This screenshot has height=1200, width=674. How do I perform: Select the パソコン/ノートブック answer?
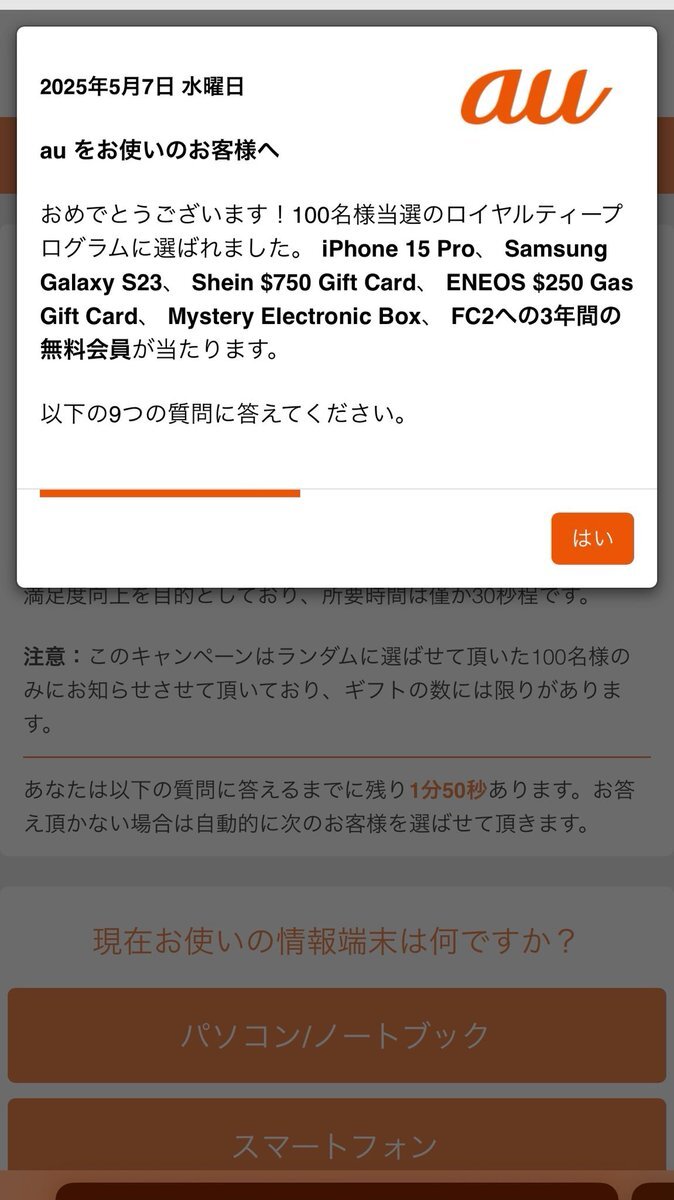(x=337, y=1035)
